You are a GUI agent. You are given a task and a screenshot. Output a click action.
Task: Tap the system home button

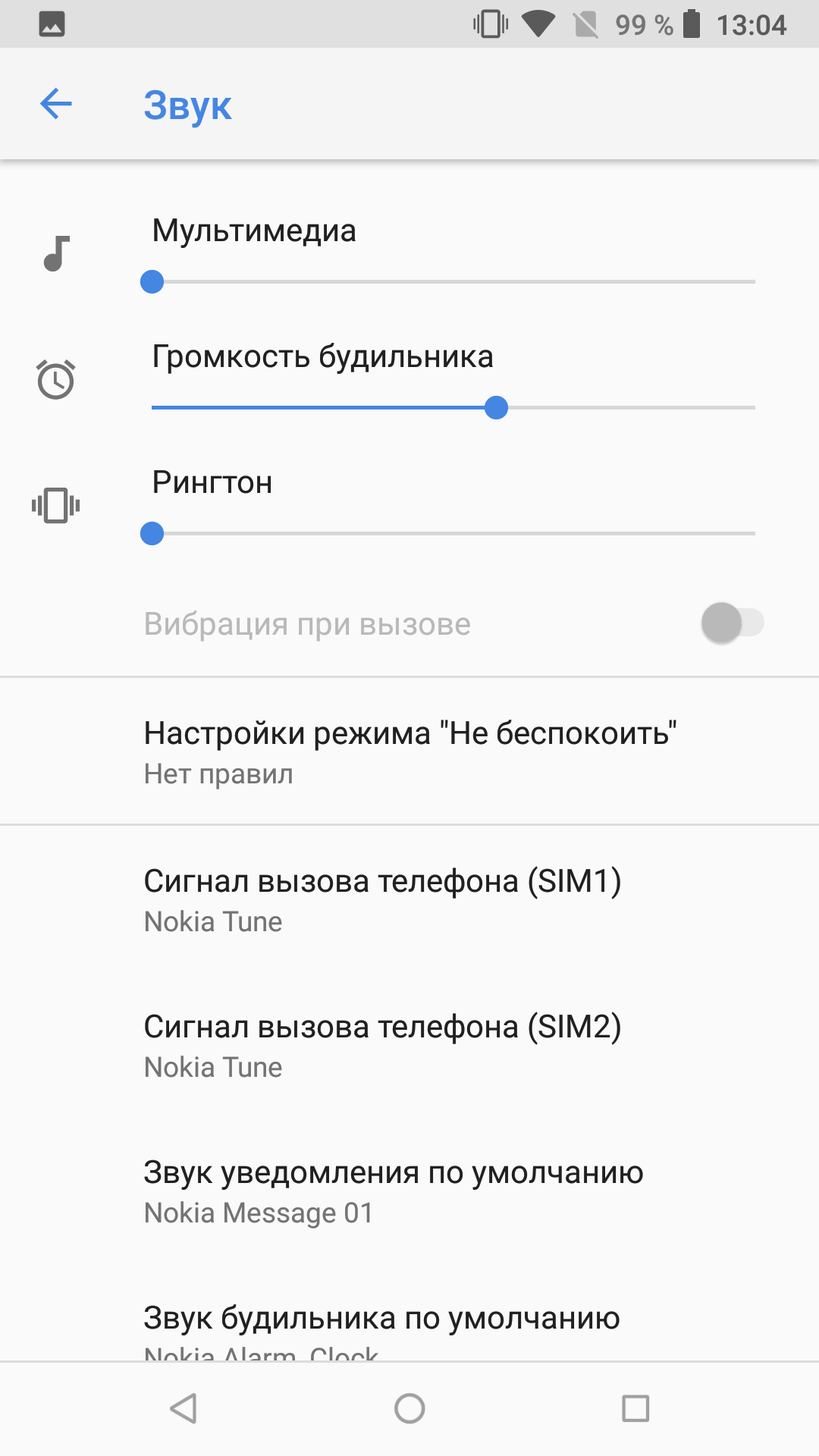pos(409,1409)
